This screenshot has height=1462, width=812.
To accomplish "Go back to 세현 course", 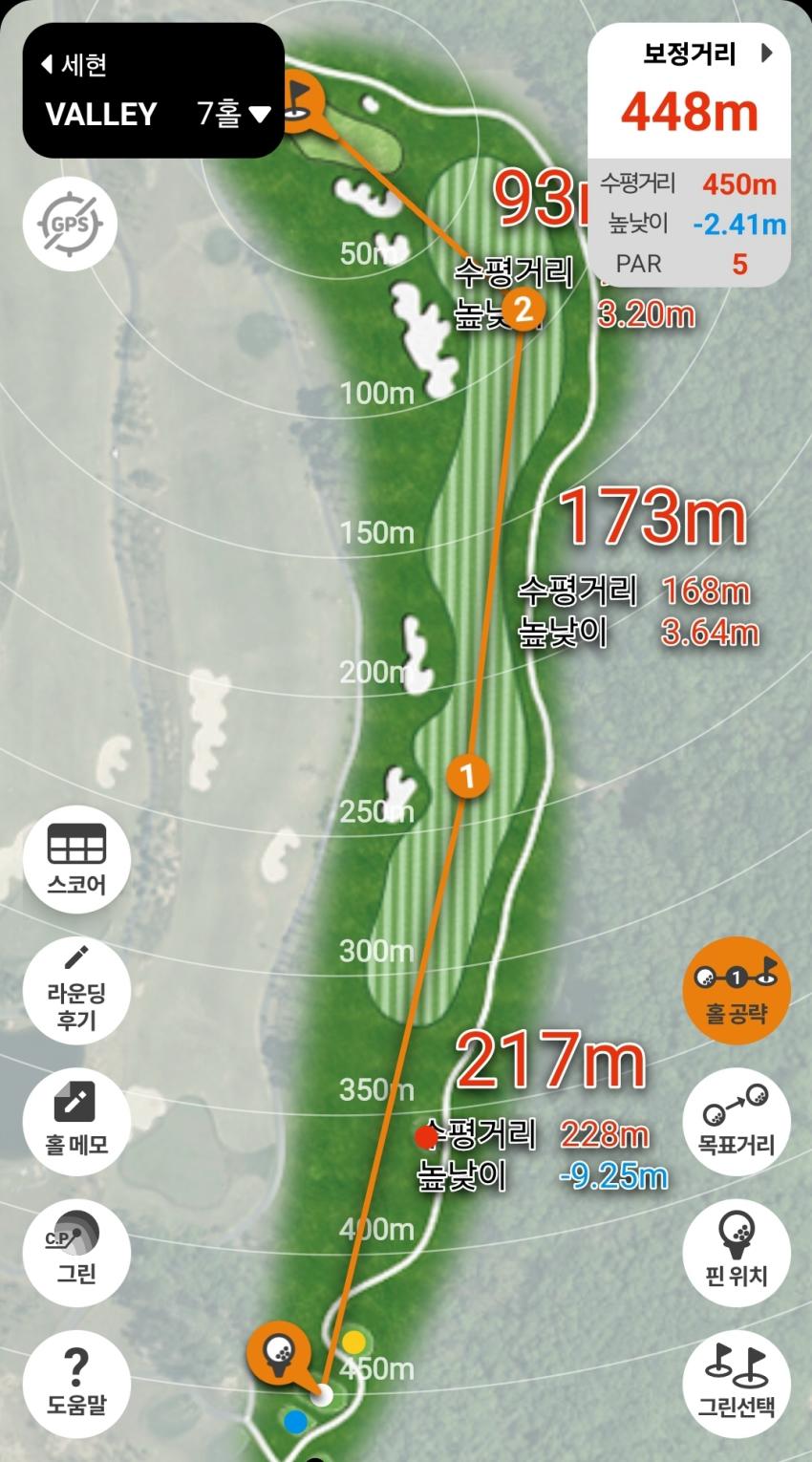I will pyautogui.click(x=75, y=65).
